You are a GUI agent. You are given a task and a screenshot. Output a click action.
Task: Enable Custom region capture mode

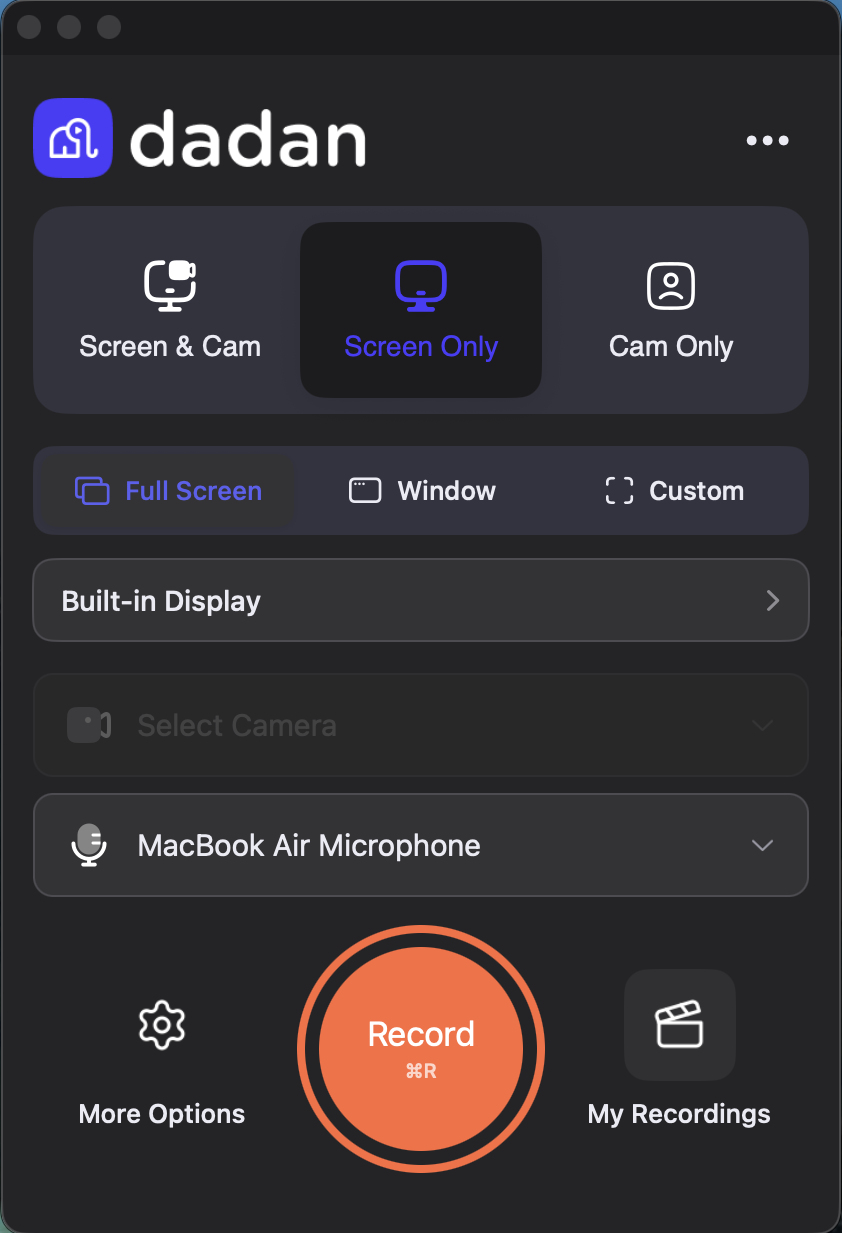click(673, 490)
